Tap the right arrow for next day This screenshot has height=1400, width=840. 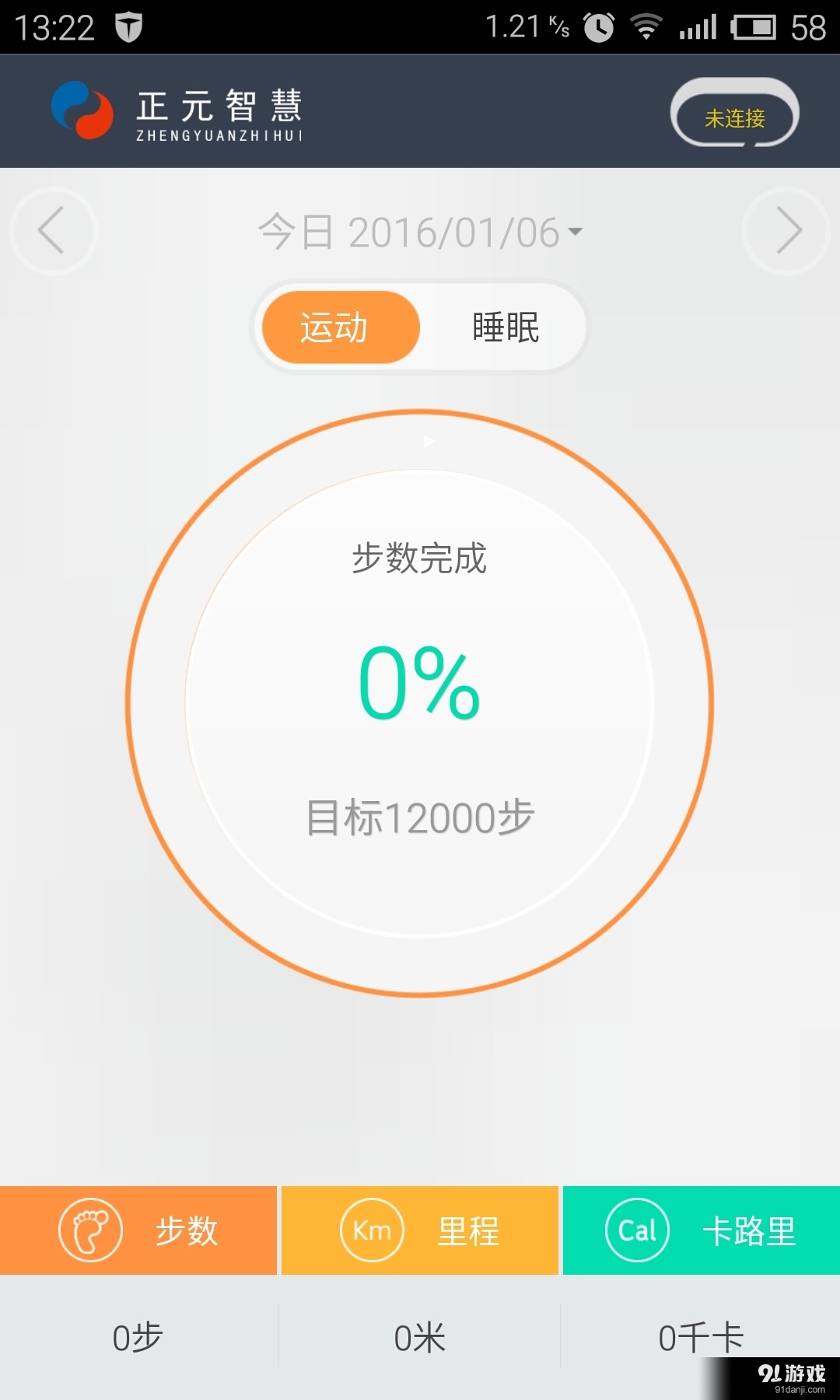pyautogui.click(x=787, y=231)
